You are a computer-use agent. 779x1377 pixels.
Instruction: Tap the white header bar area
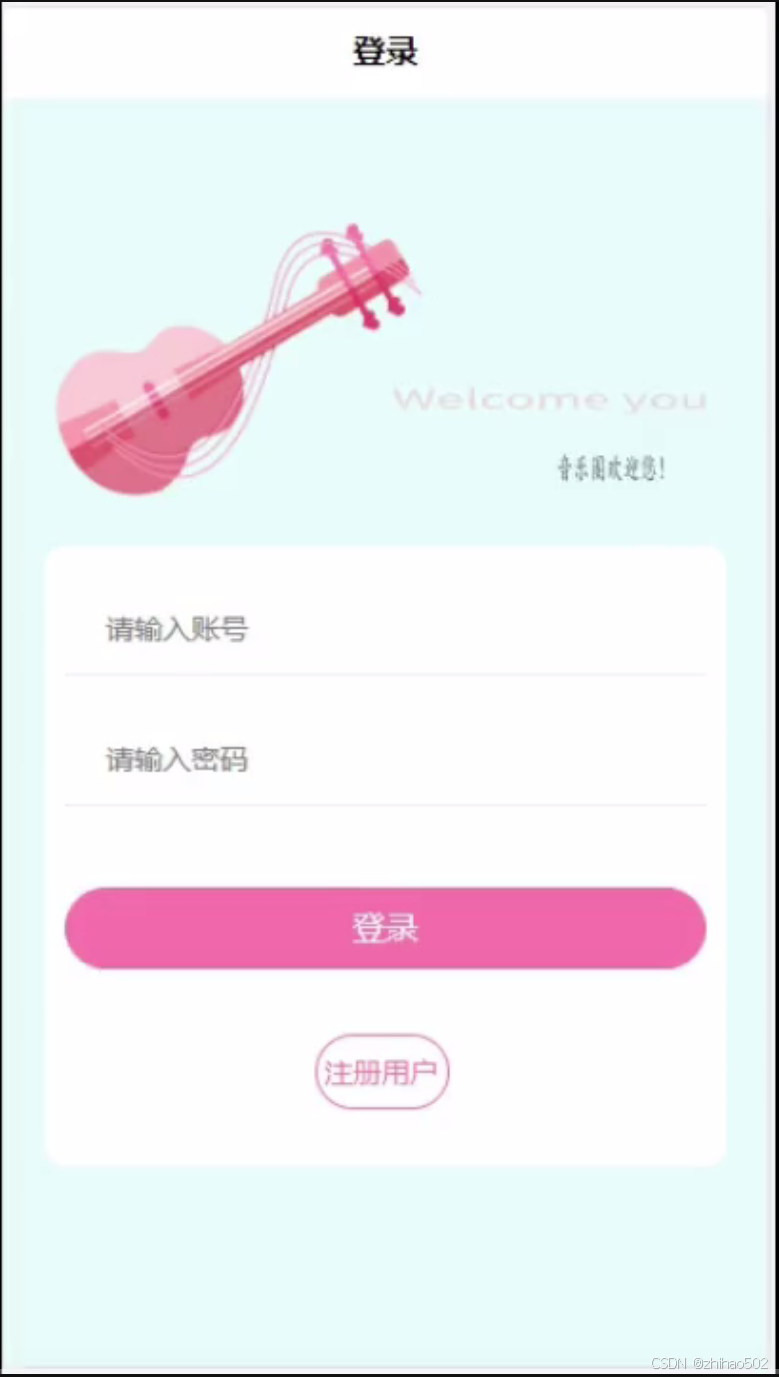(150, 47)
